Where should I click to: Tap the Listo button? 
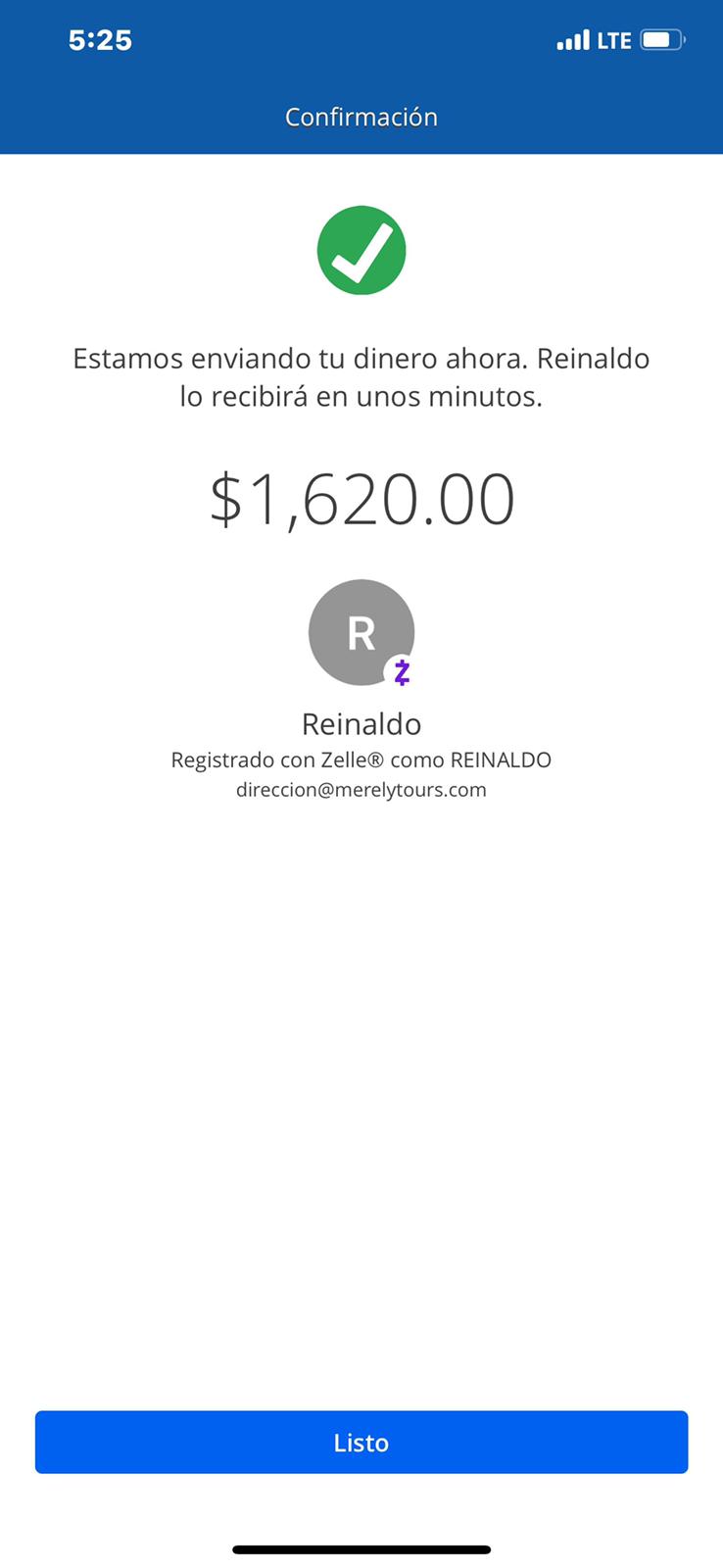pyautogui.click(x=361, y=1442)
